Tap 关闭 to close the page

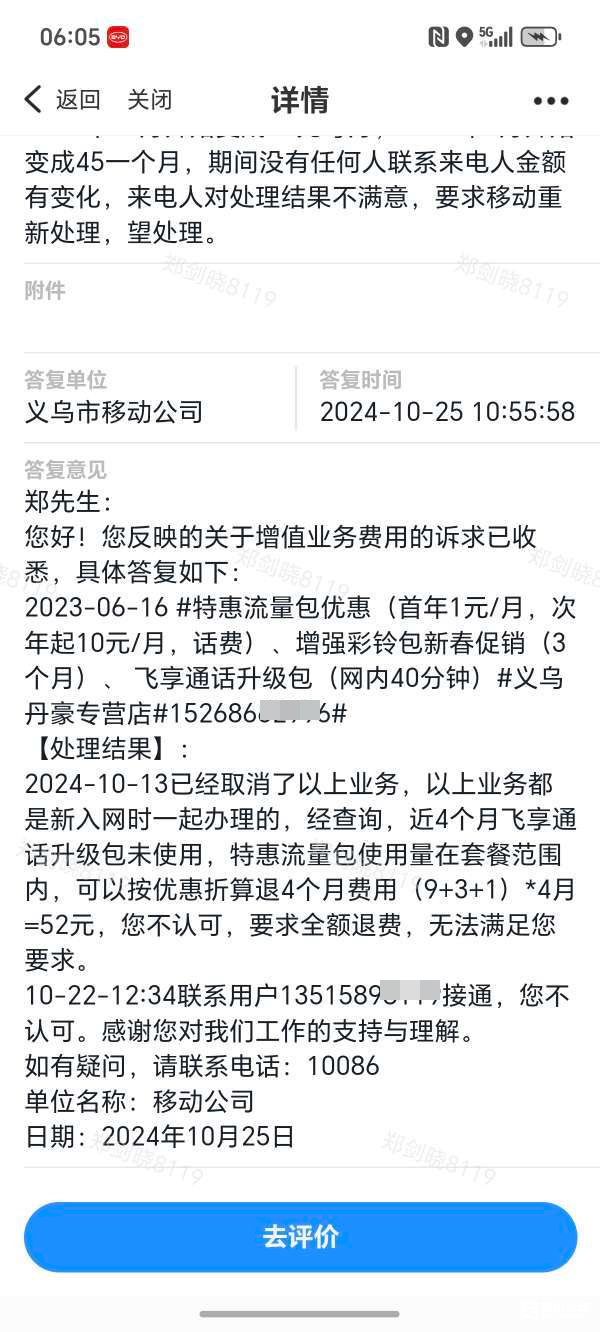point(149,99)
